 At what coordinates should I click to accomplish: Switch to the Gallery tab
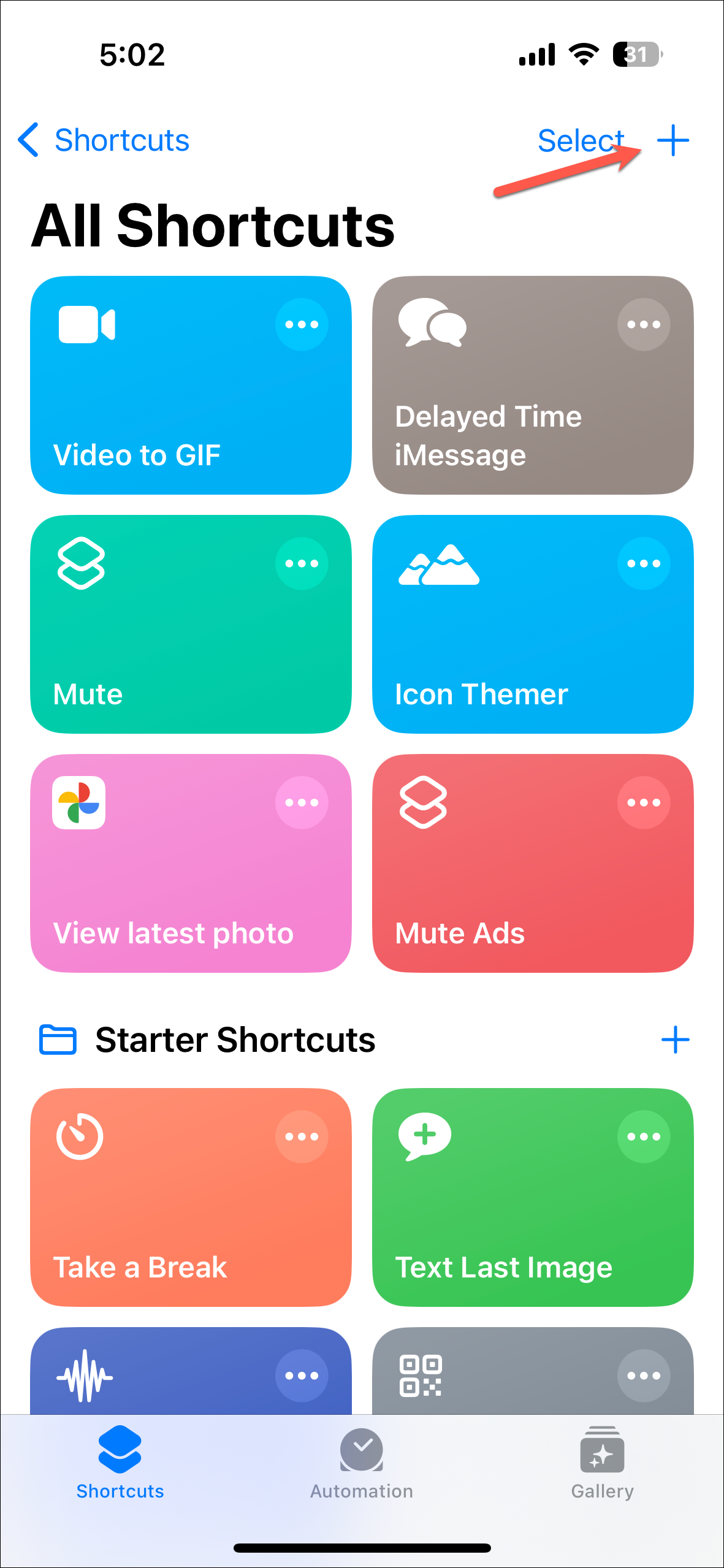pyautogui.click(x=602, y=1464)
